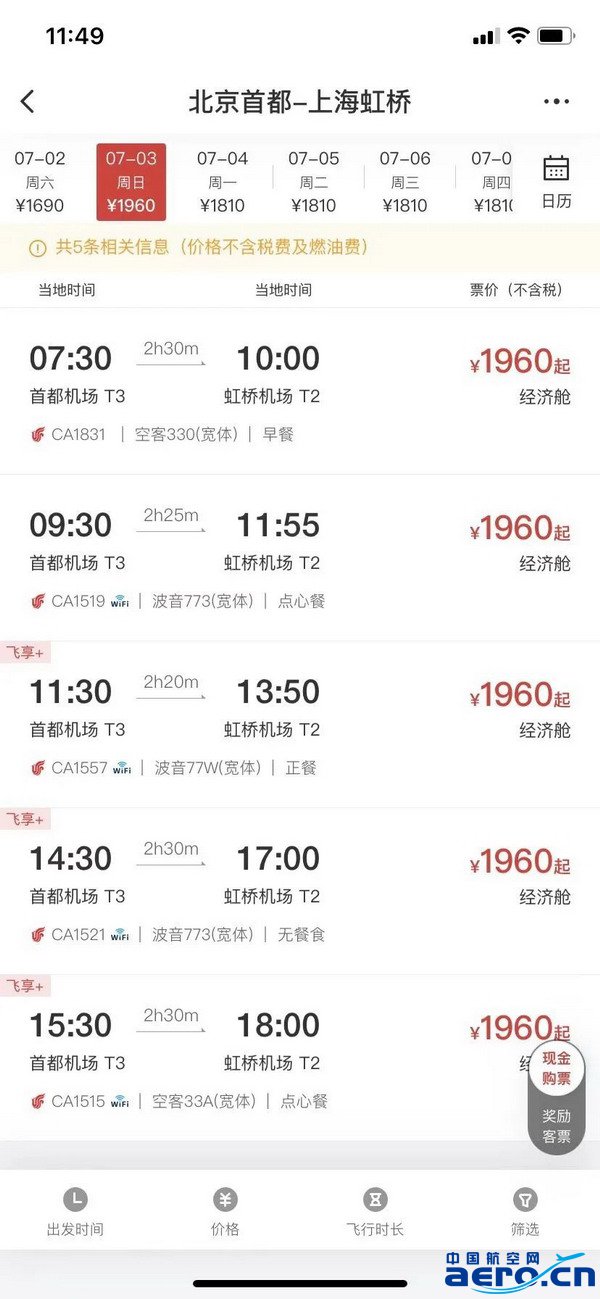Select flight CA1521 departing 14:30

(x=300, y=892)
